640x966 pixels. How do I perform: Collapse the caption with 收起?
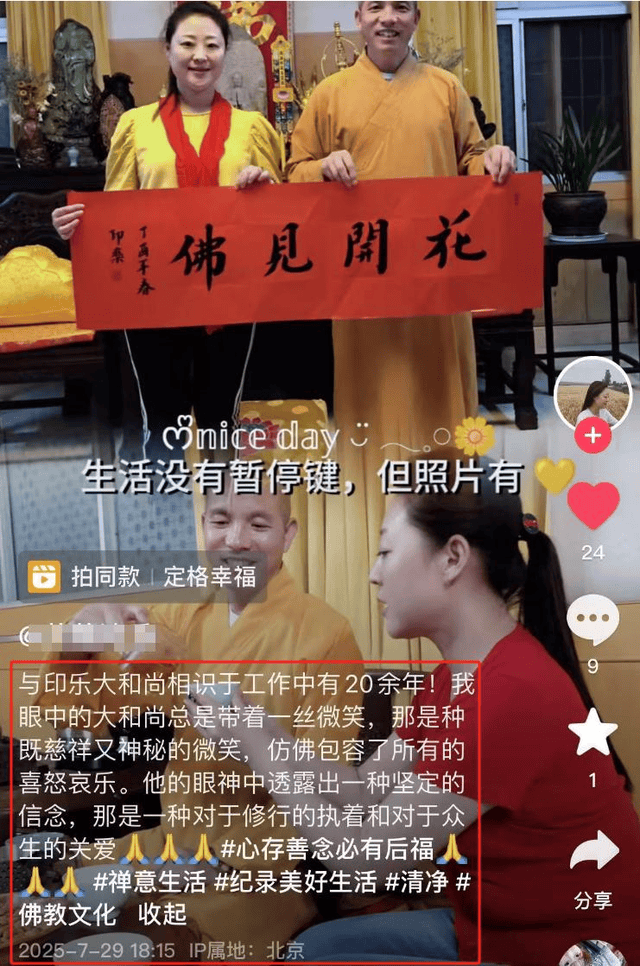click(162, 914)
